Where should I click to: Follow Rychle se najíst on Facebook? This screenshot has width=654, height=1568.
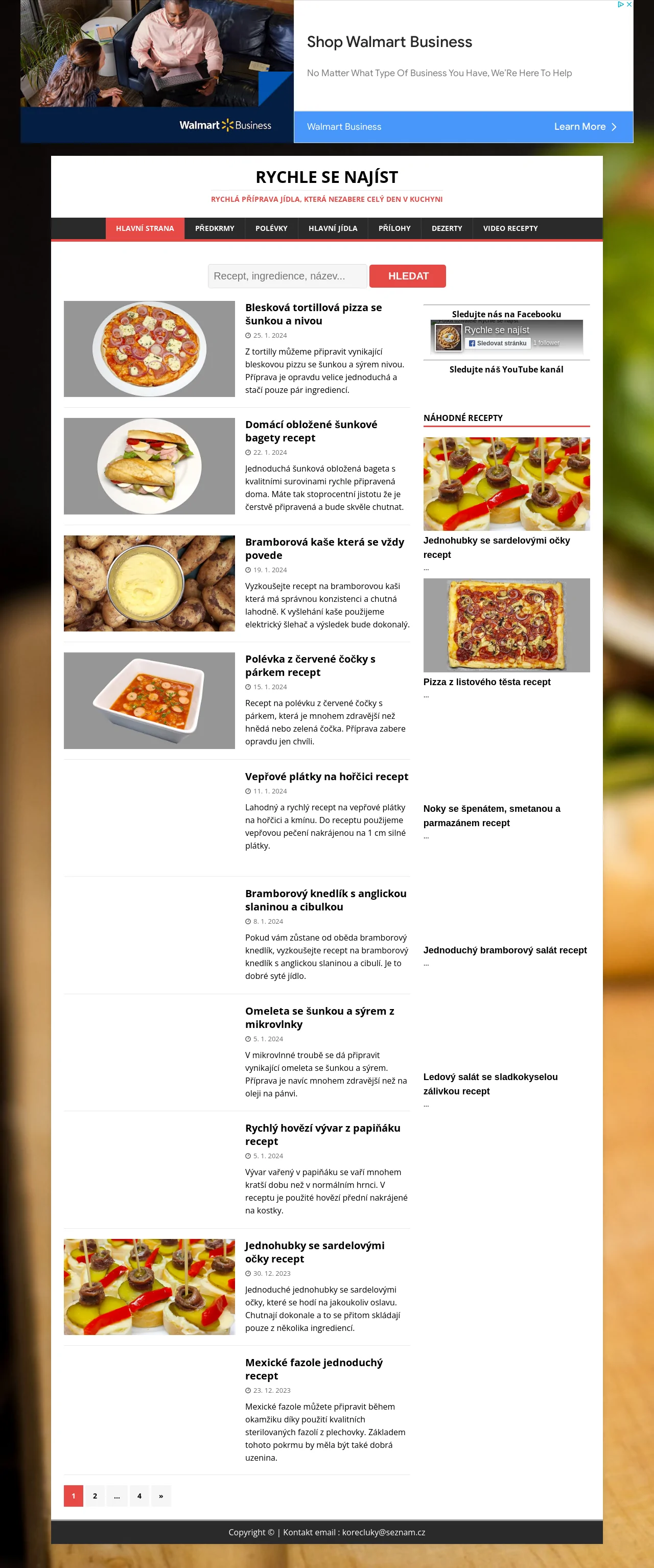coord(498,343)
